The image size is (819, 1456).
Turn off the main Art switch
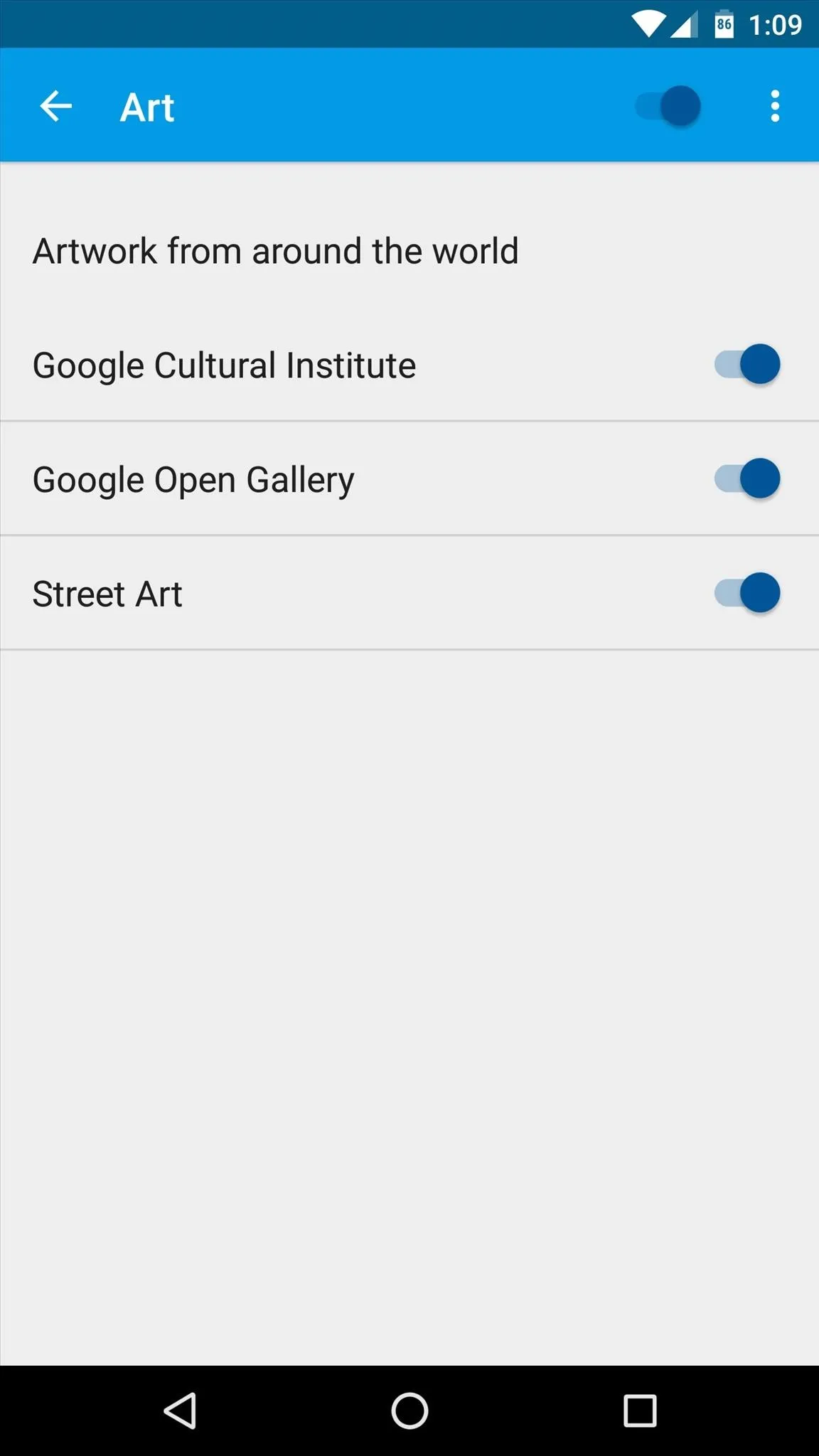pos(668,107)
